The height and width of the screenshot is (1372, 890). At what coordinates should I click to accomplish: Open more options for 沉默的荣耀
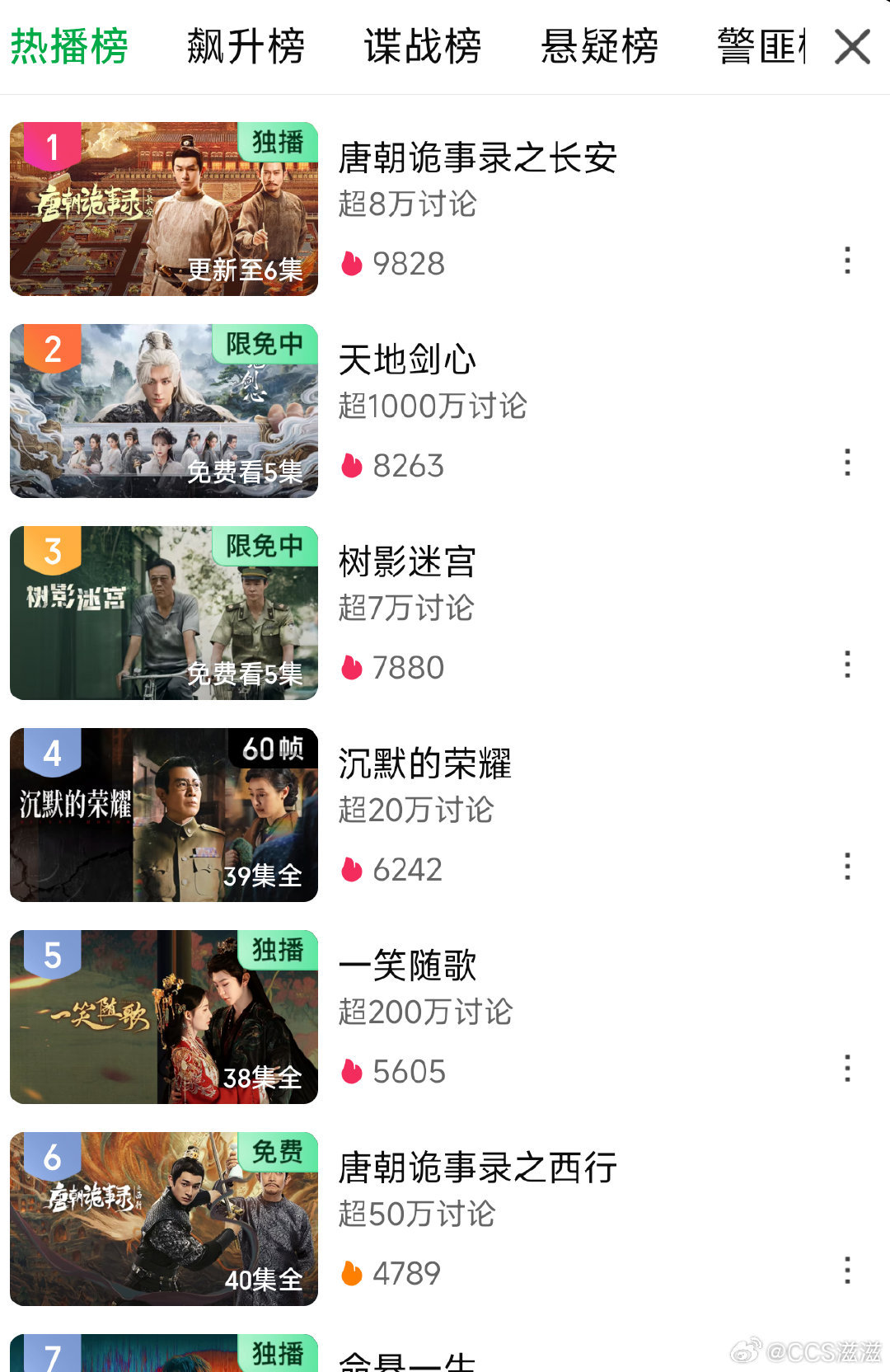pyautogui.click(x=847, y=867)
